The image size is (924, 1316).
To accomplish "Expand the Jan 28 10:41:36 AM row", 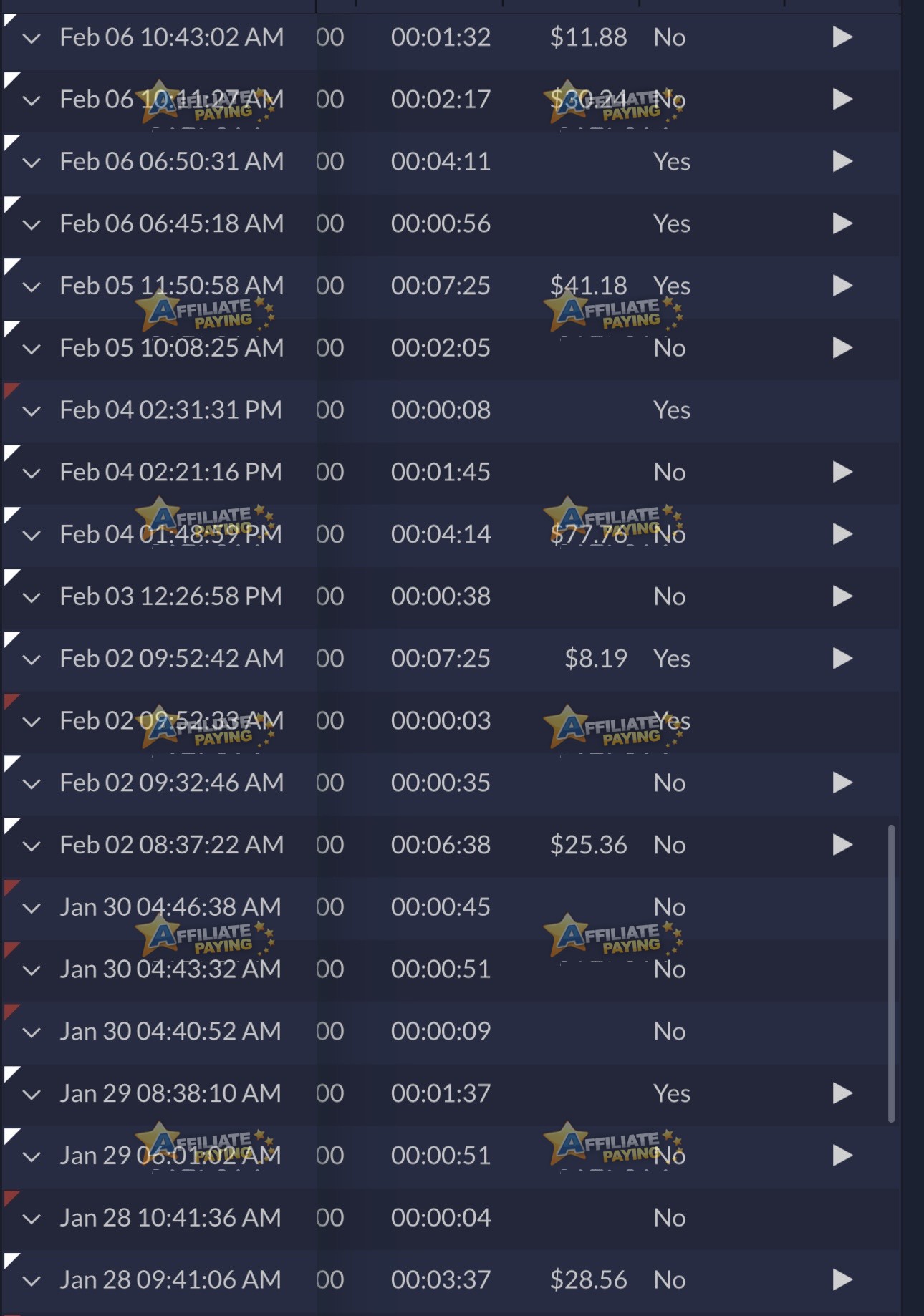I will click(32, 1219).
